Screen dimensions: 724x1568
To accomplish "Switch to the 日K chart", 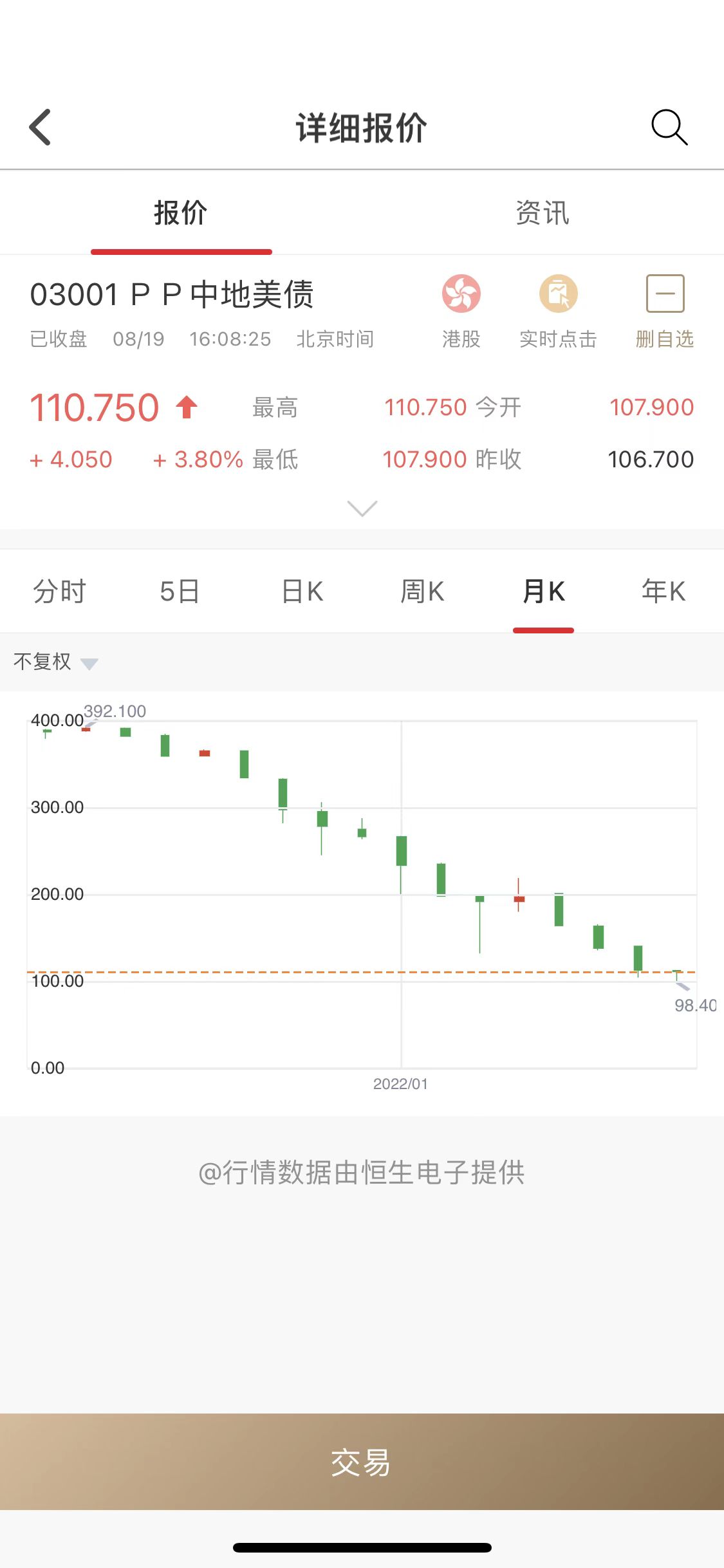I will 302,591.
